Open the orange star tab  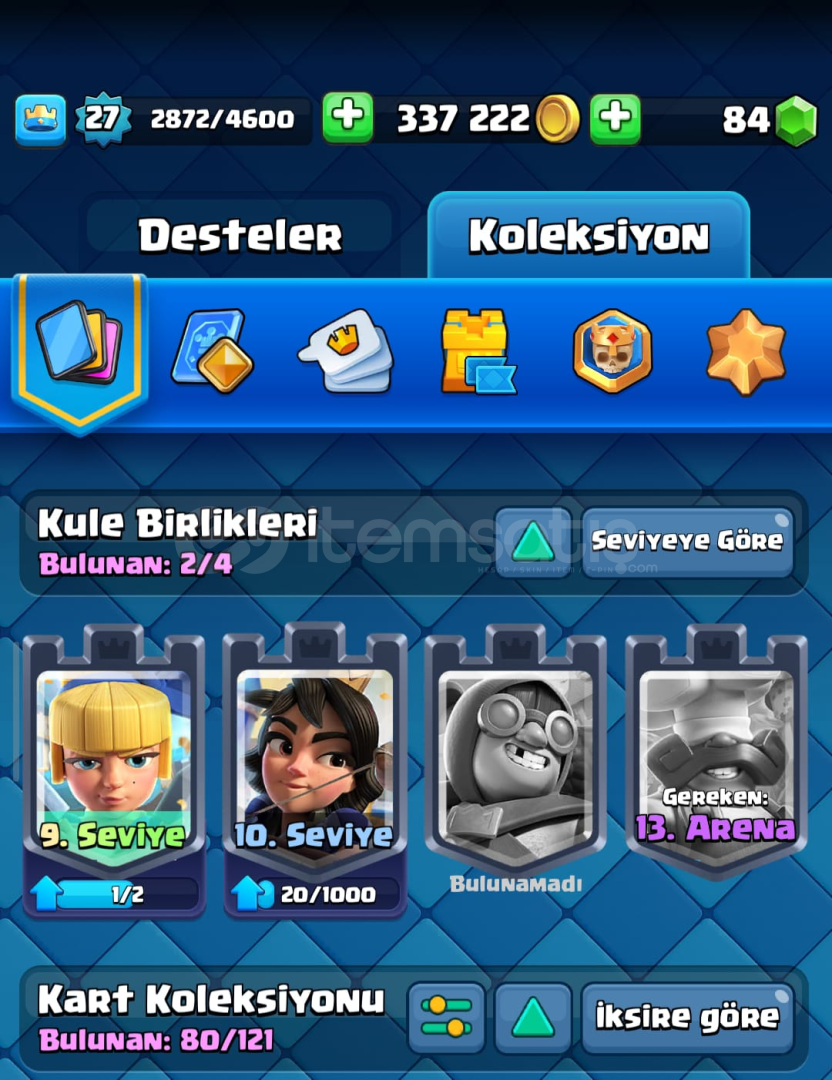[745, 350]
